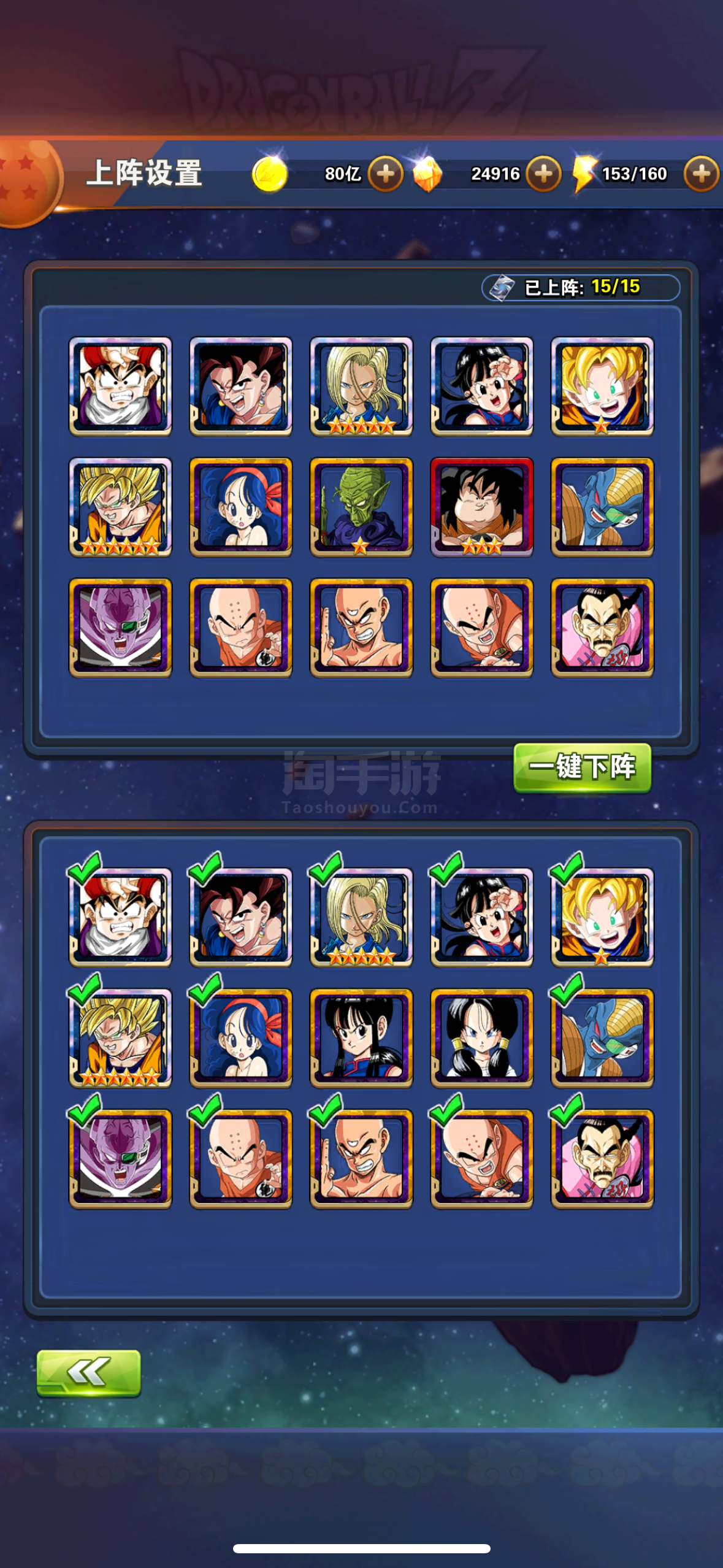Uncheck the five-star Android 18 card in roster
723x1568 pixels.
coord(361,917)
